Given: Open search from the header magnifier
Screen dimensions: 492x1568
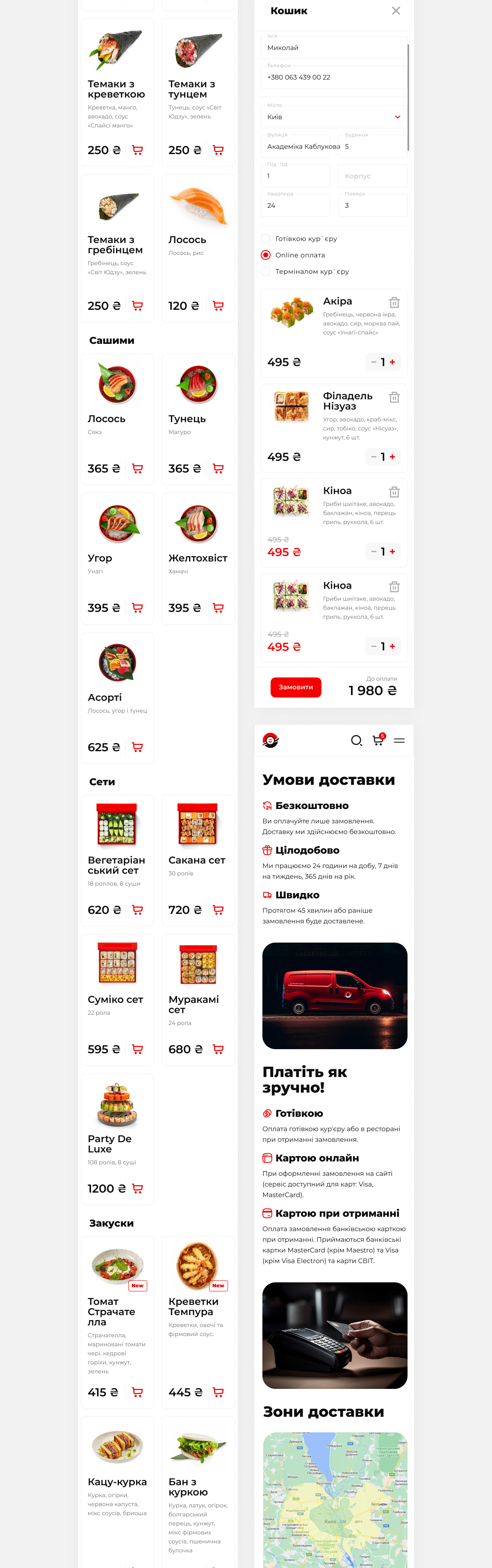Looking at the screenshot, I should pyautogui.click(x=356, y=741).
